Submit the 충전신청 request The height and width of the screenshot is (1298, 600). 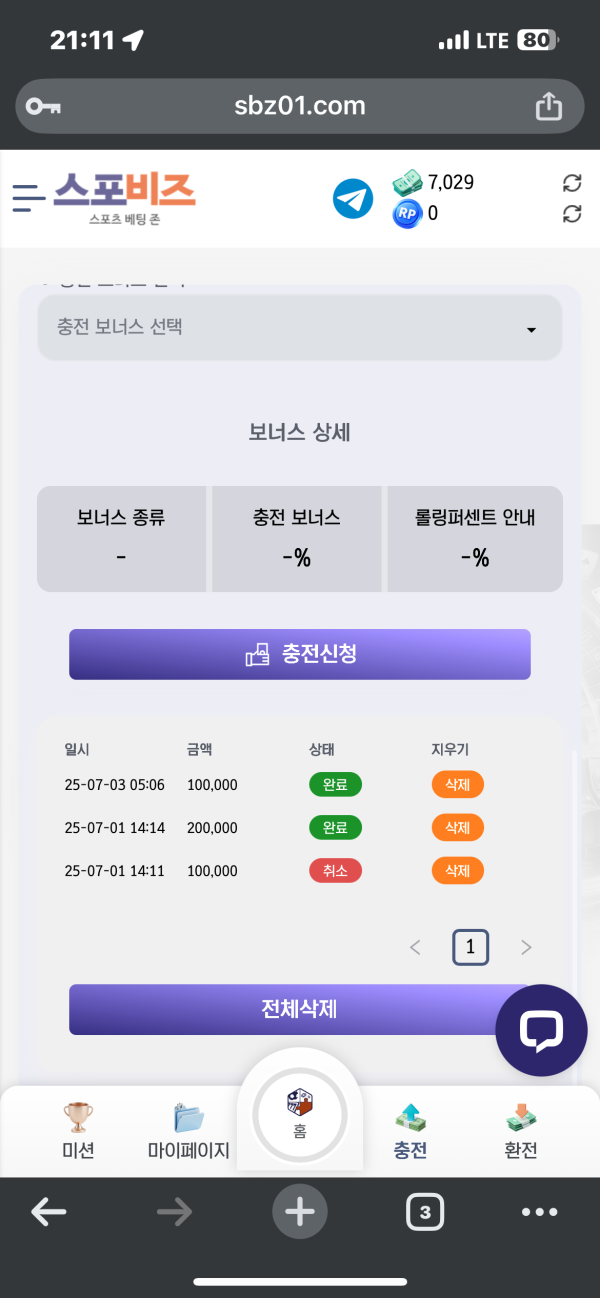coord(299,655)
